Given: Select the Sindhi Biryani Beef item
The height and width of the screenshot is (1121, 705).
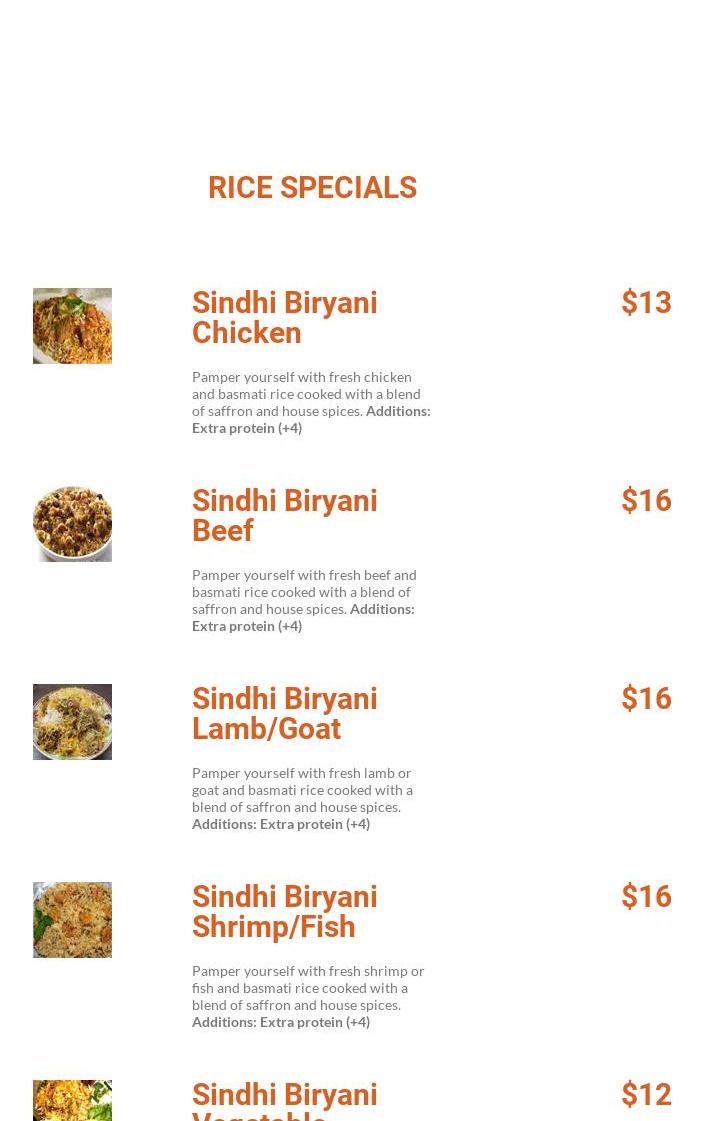Looking at the screenshot, I should pyautogui.click(x=284, y=515).
